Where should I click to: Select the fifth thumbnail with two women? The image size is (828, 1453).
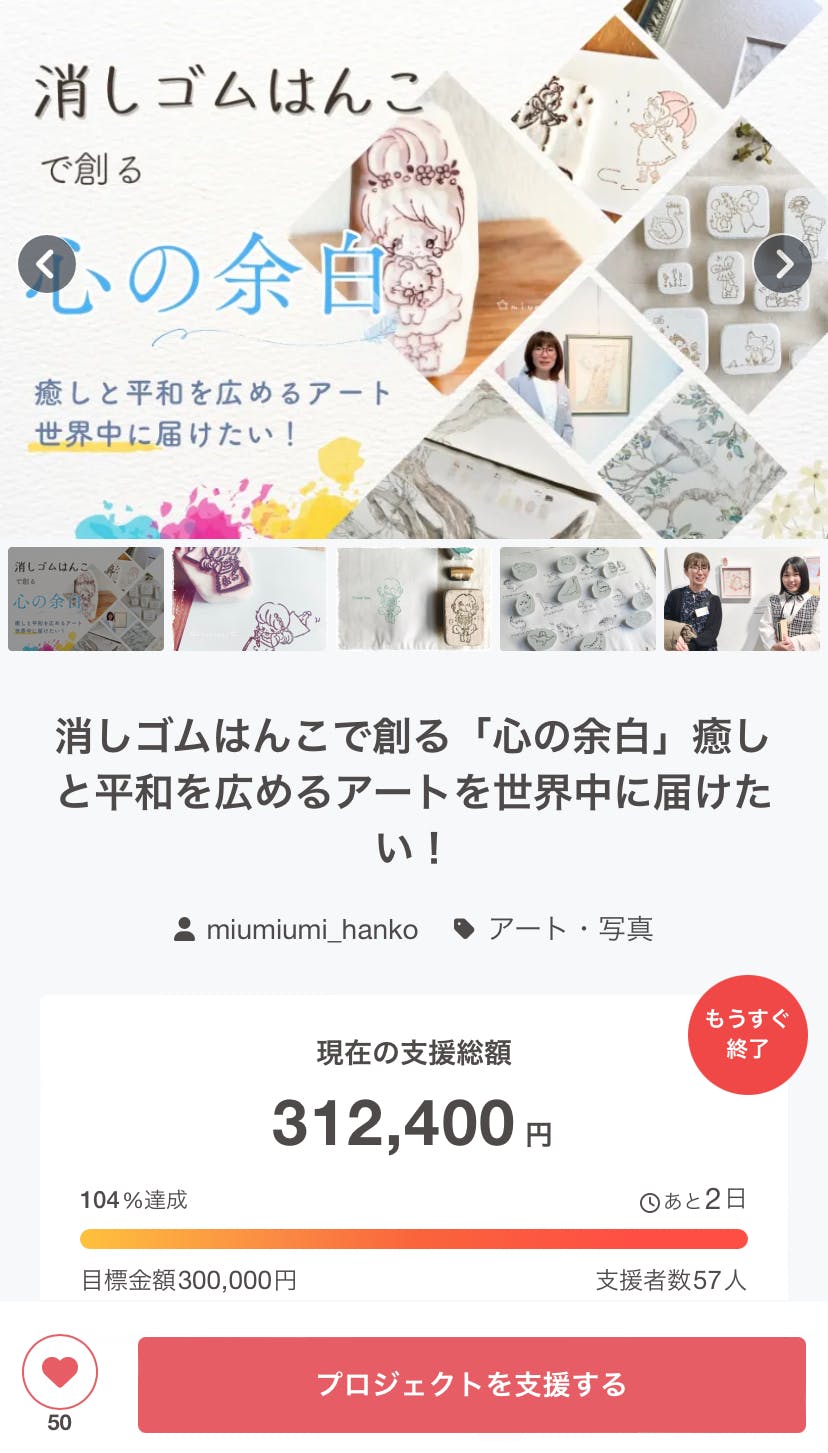742,599
